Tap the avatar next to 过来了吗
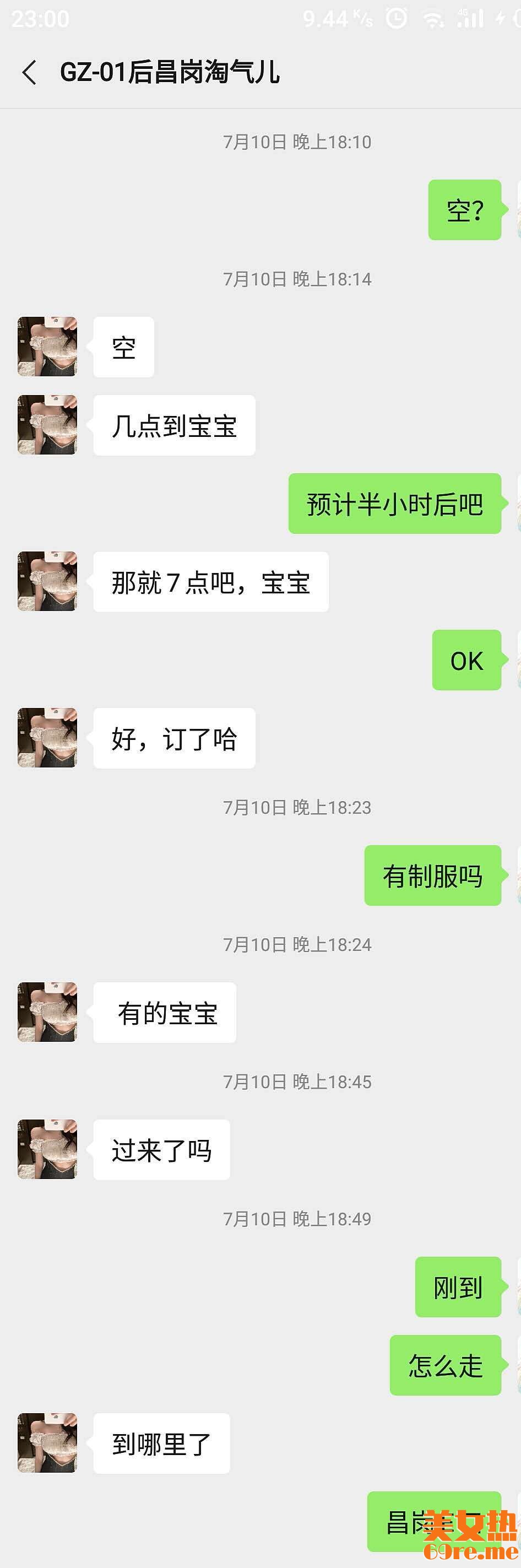 point(47,1149)
